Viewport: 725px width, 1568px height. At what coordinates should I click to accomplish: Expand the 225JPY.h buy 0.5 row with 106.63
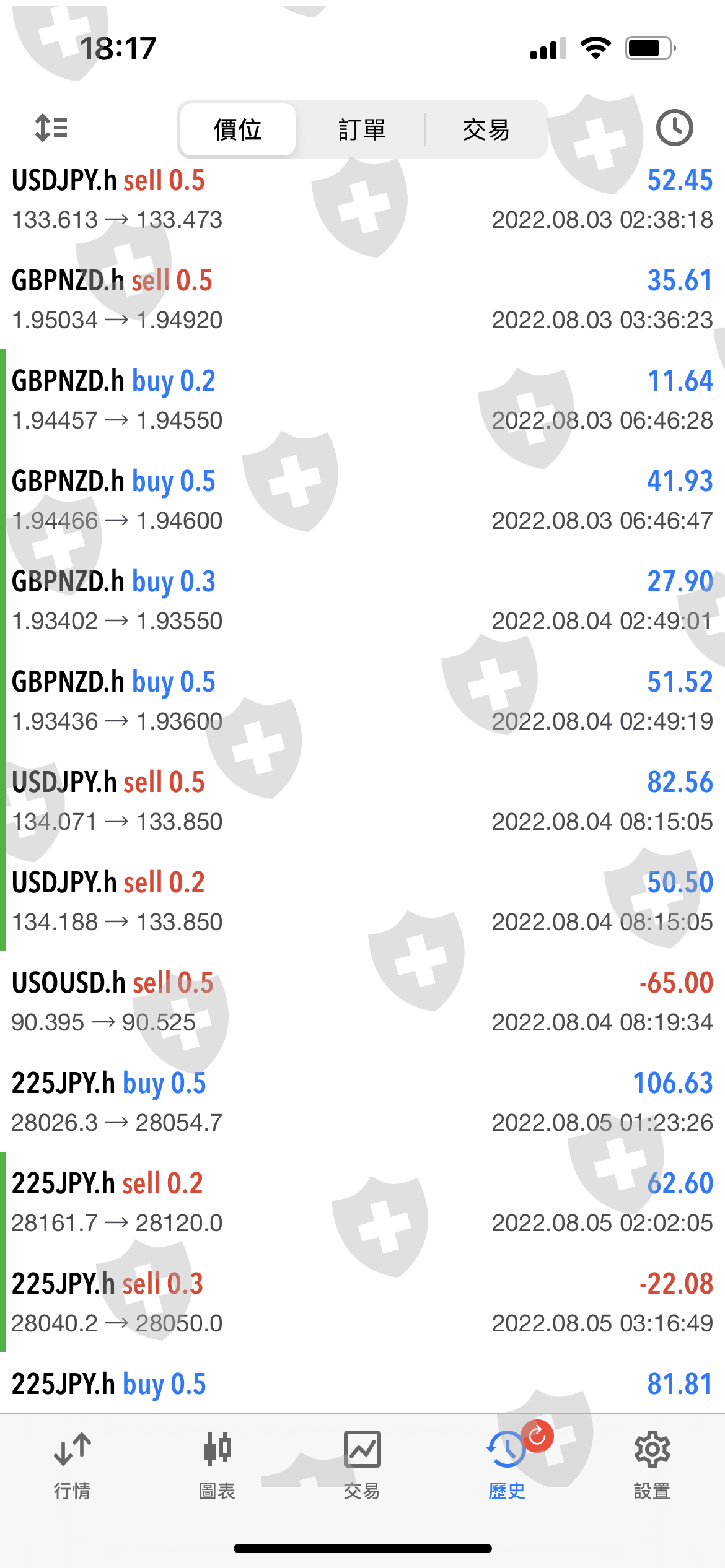362,1102
